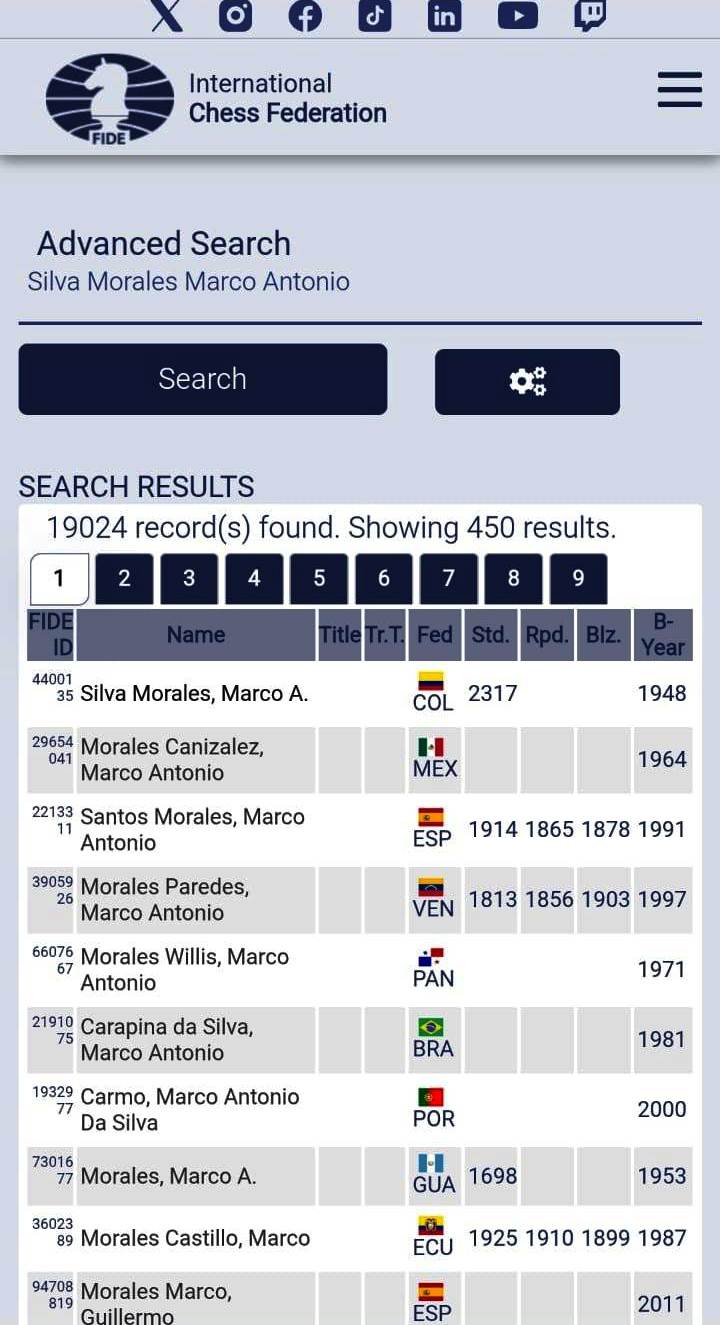Open FIDE's Instagram page
This screenshot has height=1325, width=720.
(236, 15)
